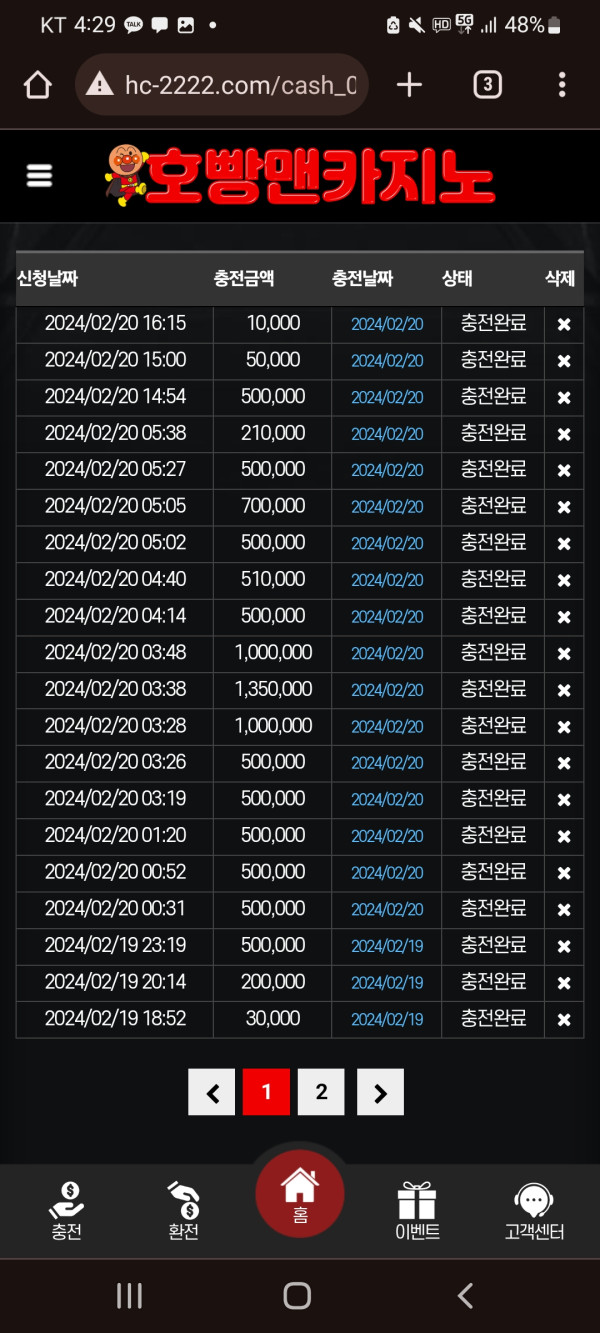Delete the 2024/02/20 05:05 entry
Viewport: 600px width, 1333px height.
point(564,507)
